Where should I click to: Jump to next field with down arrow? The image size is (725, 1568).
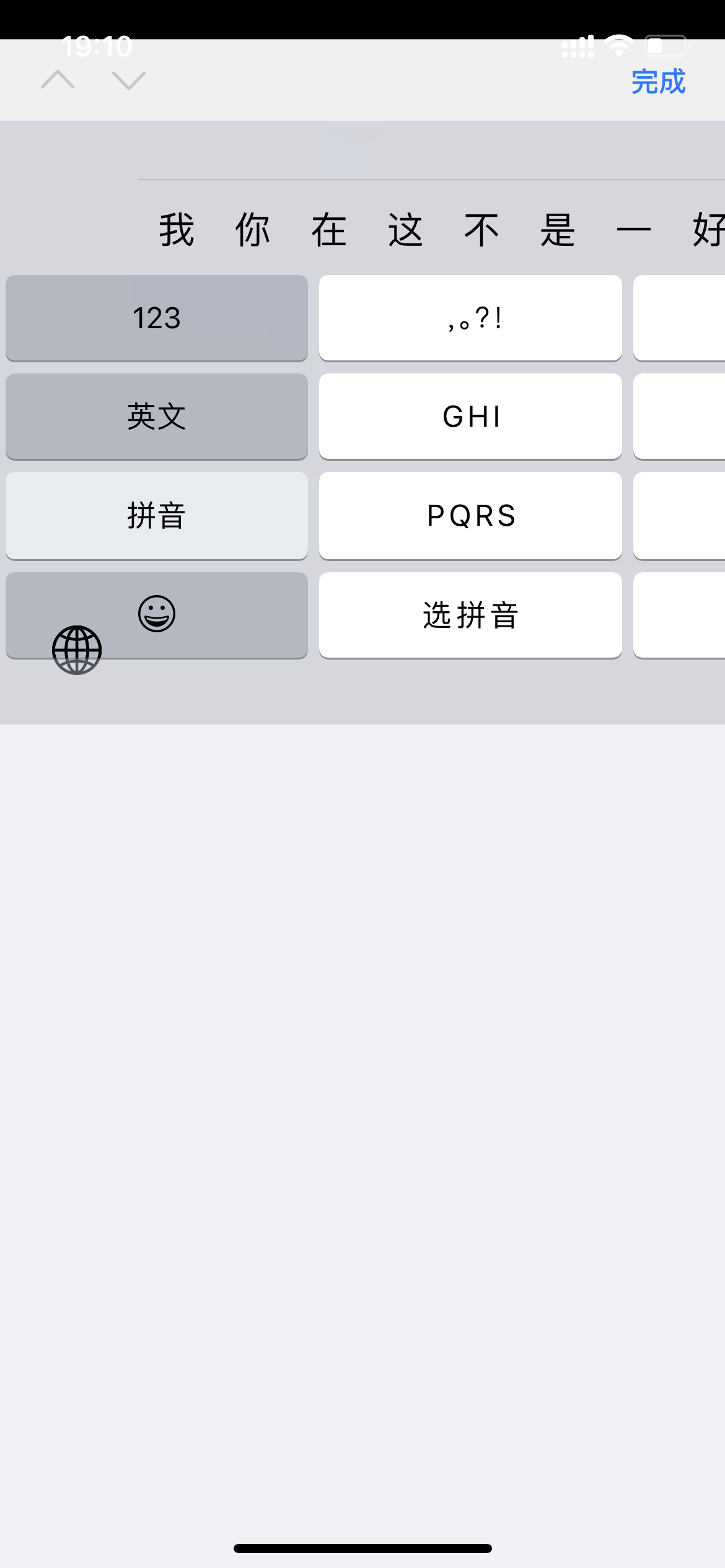[129, 81]
